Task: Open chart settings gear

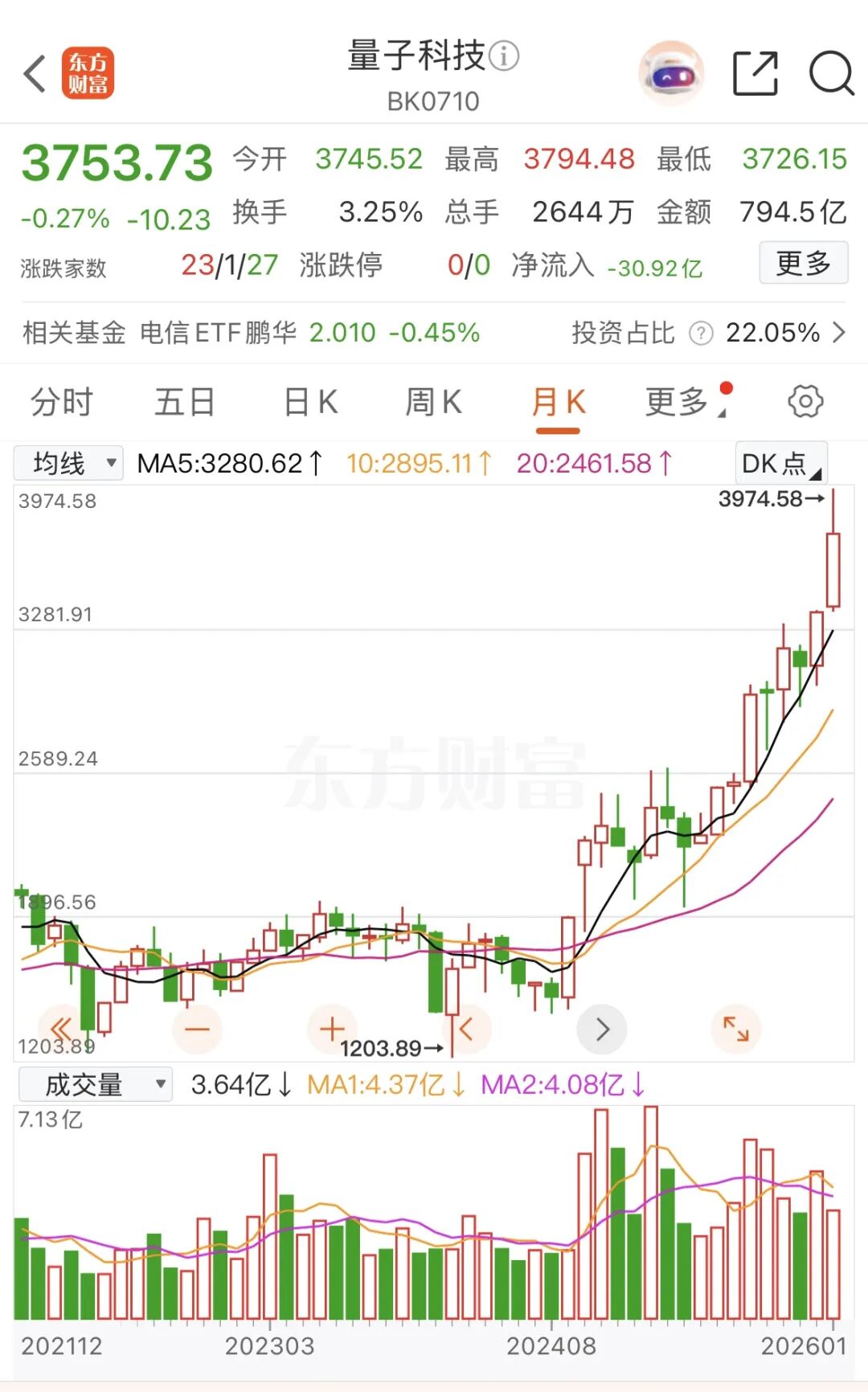Action: coord(805,402)
